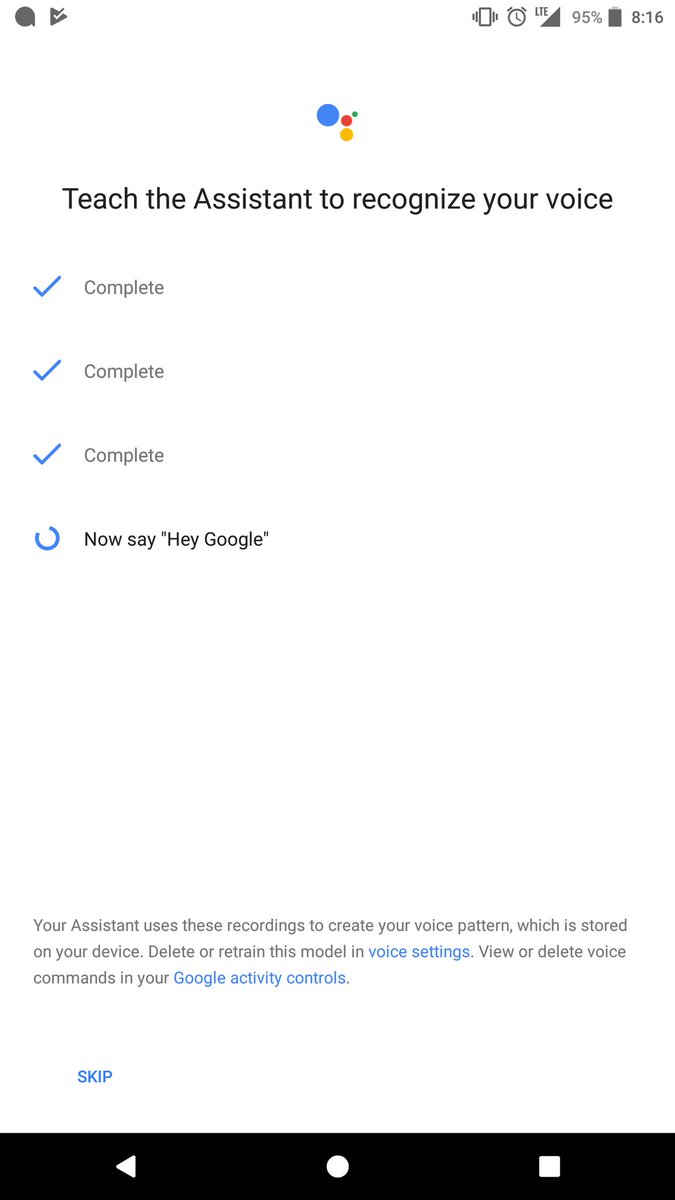Open the Google activity controls link
Image resolution: width=675 pixels, height=1200 pixels.
coord(260,978)
